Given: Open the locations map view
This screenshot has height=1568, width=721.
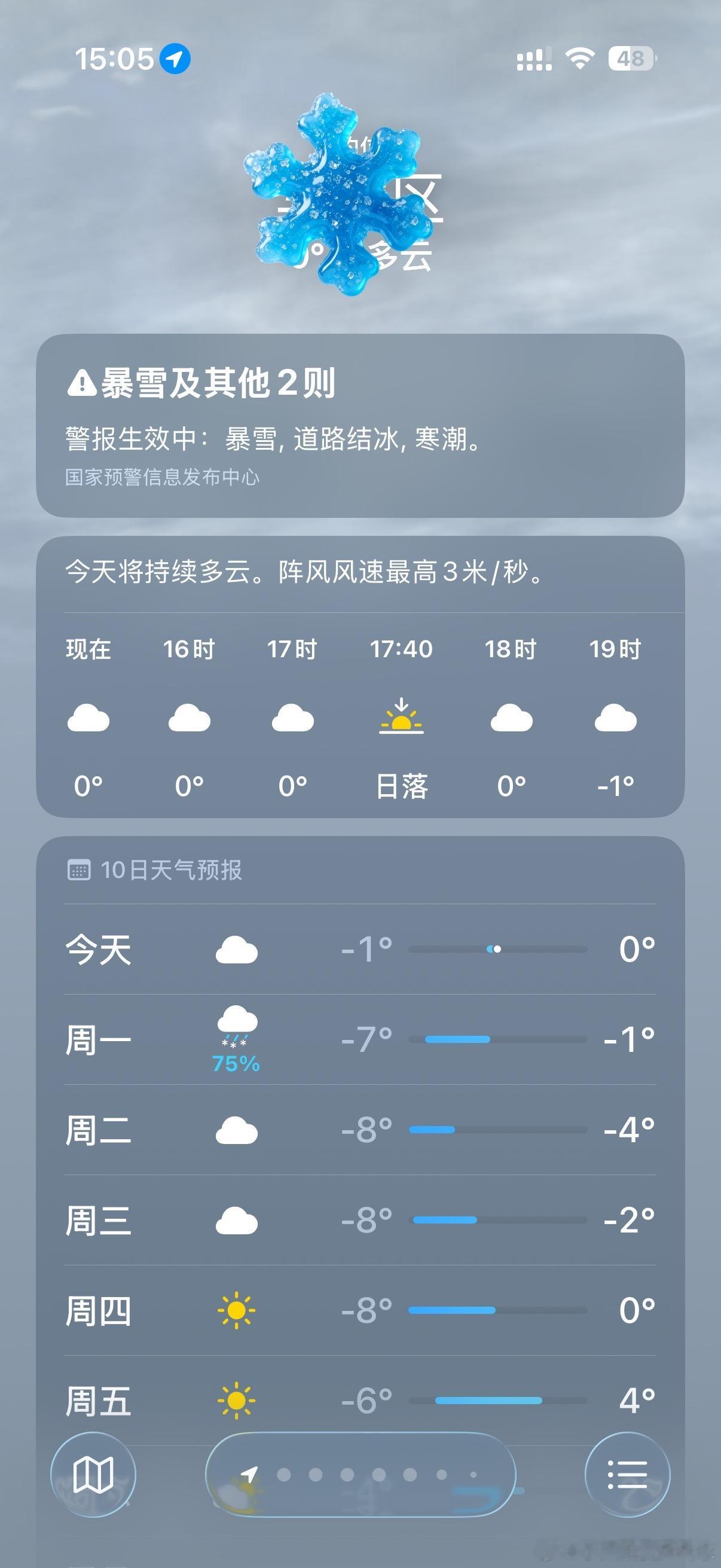Looking at the screenshot, I should point(94,1474).
